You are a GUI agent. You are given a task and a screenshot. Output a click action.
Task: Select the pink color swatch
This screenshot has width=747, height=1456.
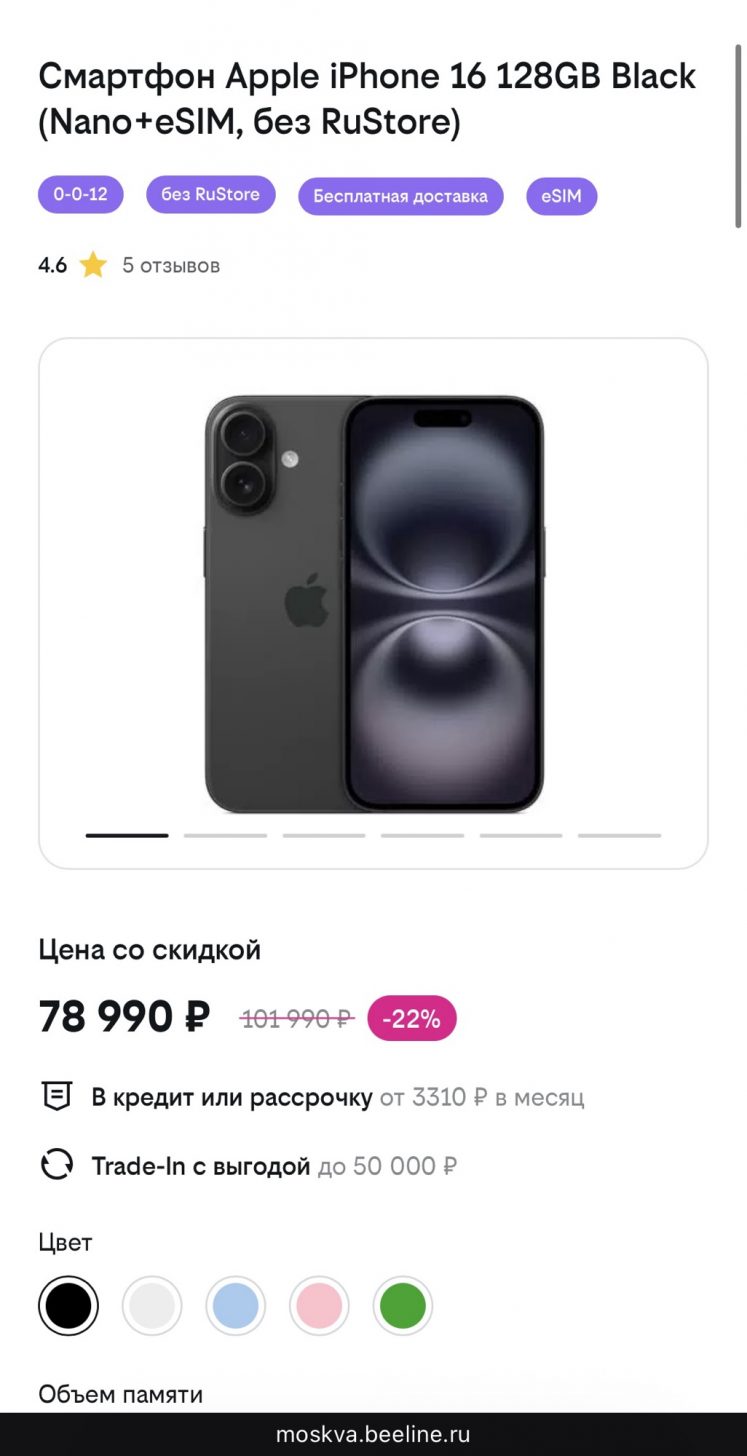click(319, 1306)
